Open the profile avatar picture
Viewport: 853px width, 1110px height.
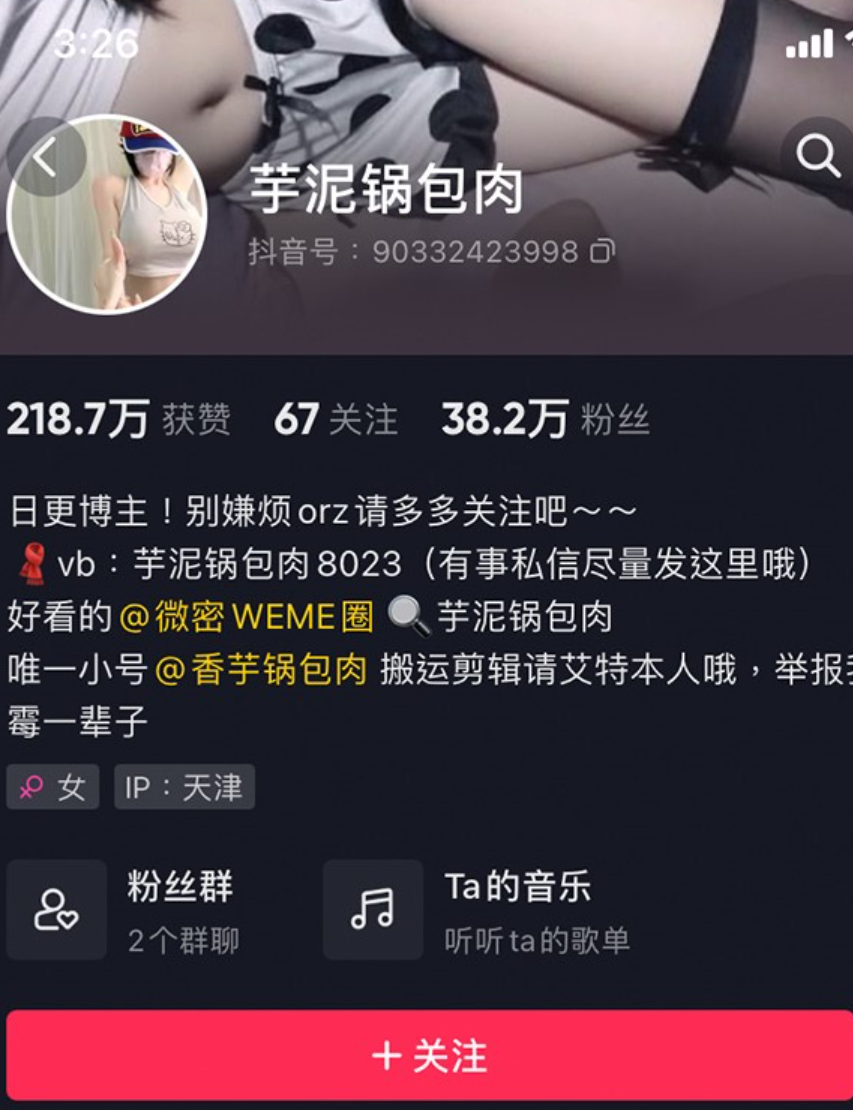coord(108,214)
